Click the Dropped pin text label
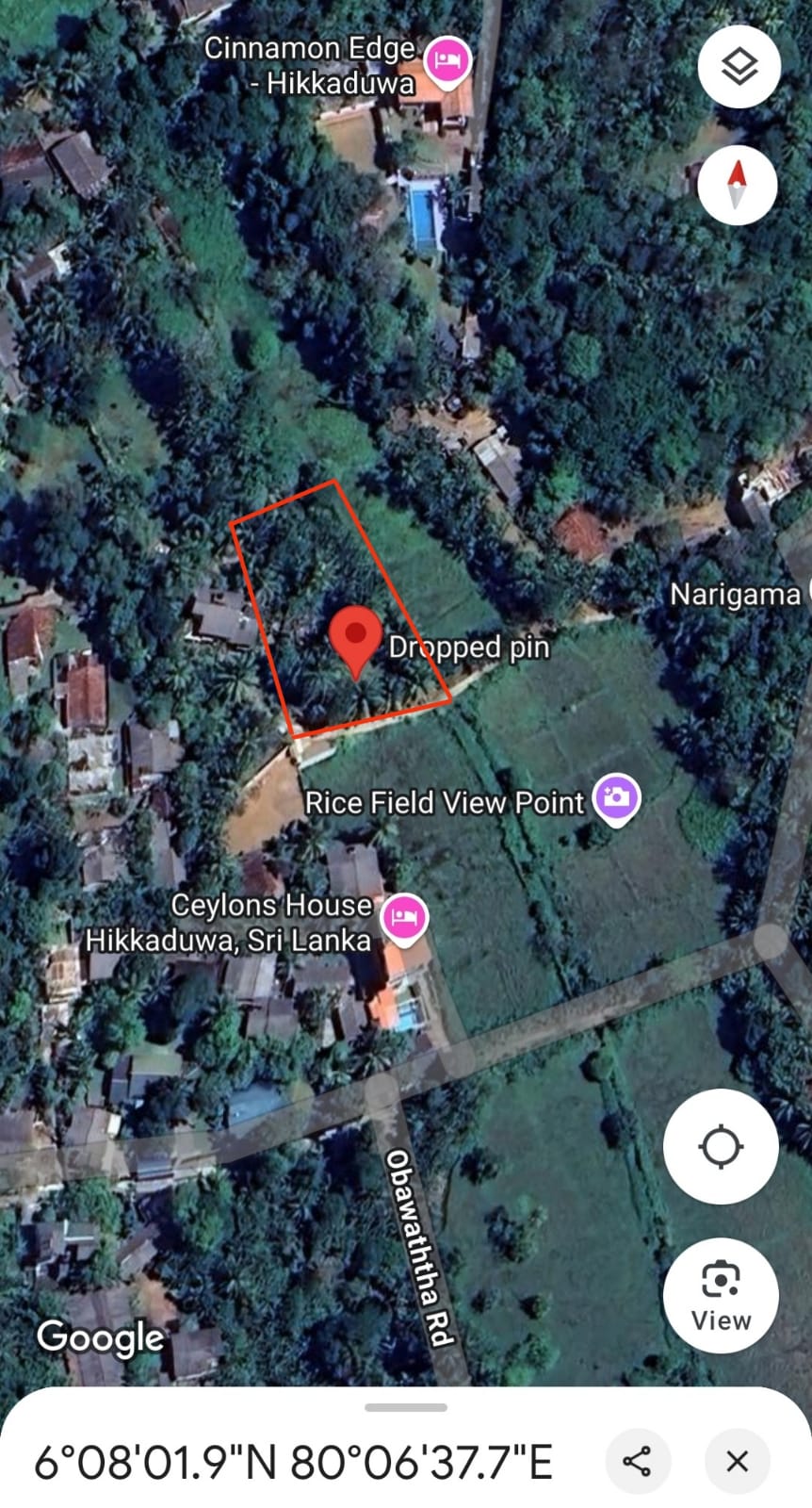812x1508 pixels. pos(470,647)
